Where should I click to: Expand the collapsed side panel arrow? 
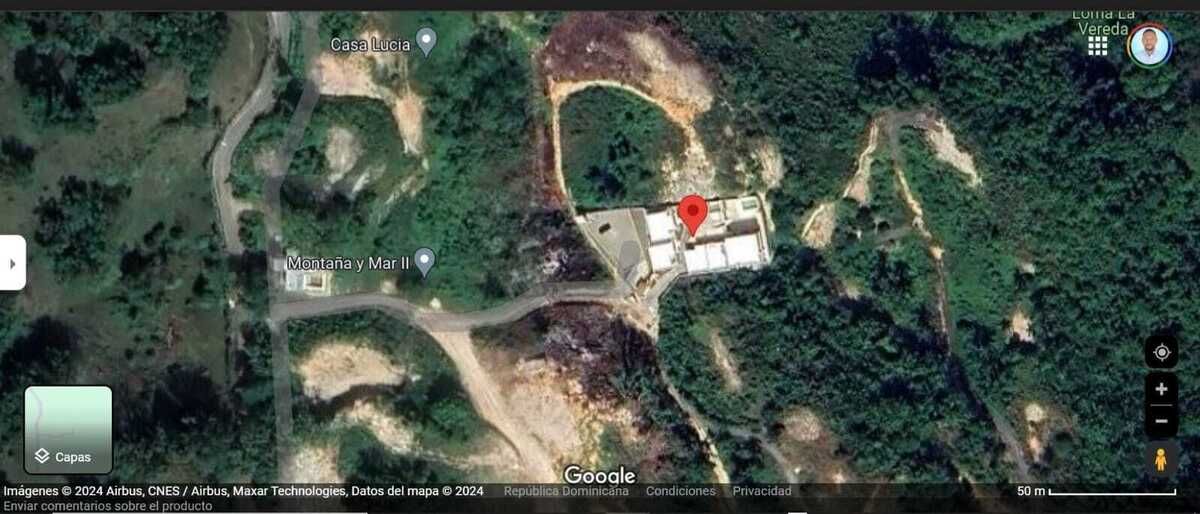[12, 263]
